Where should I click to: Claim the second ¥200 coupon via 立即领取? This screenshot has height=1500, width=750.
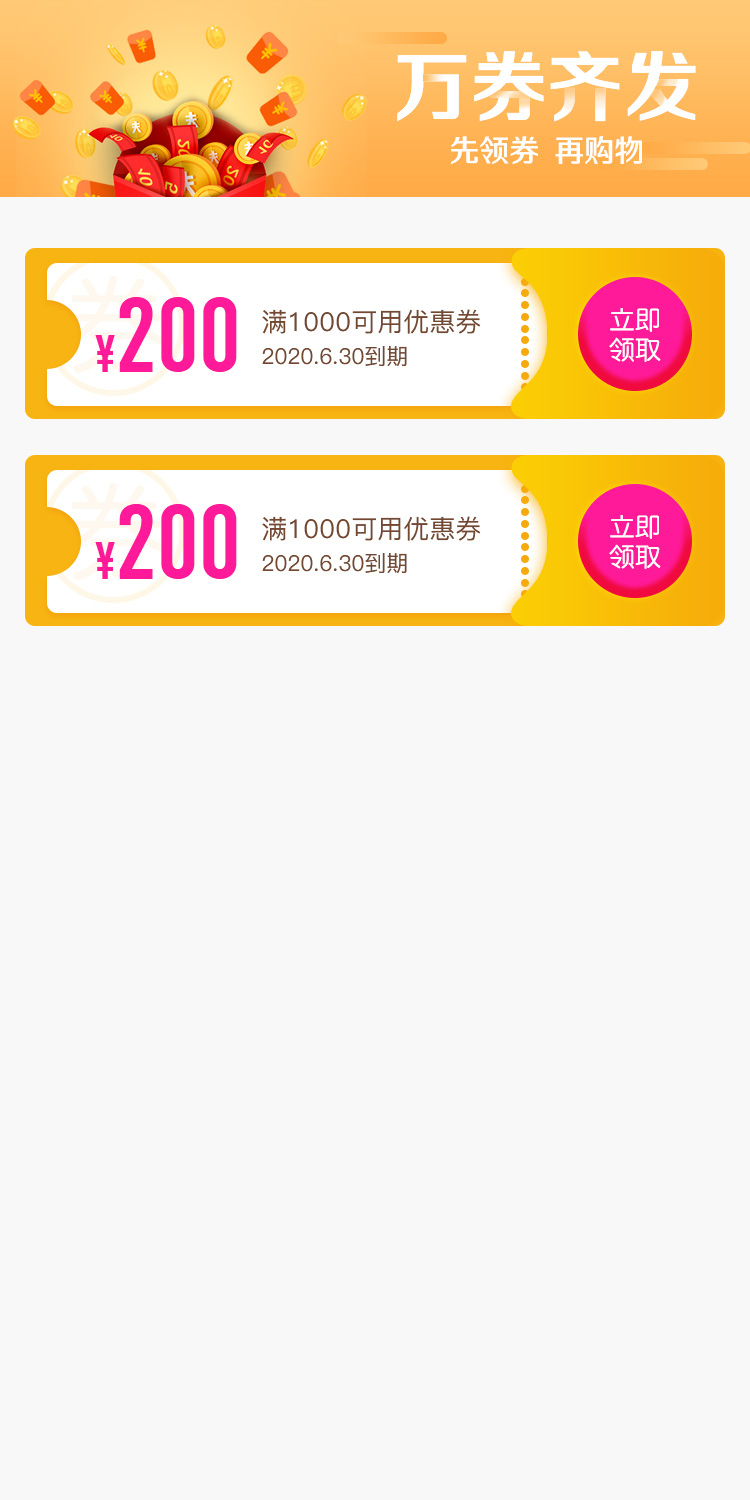(634, 541)
